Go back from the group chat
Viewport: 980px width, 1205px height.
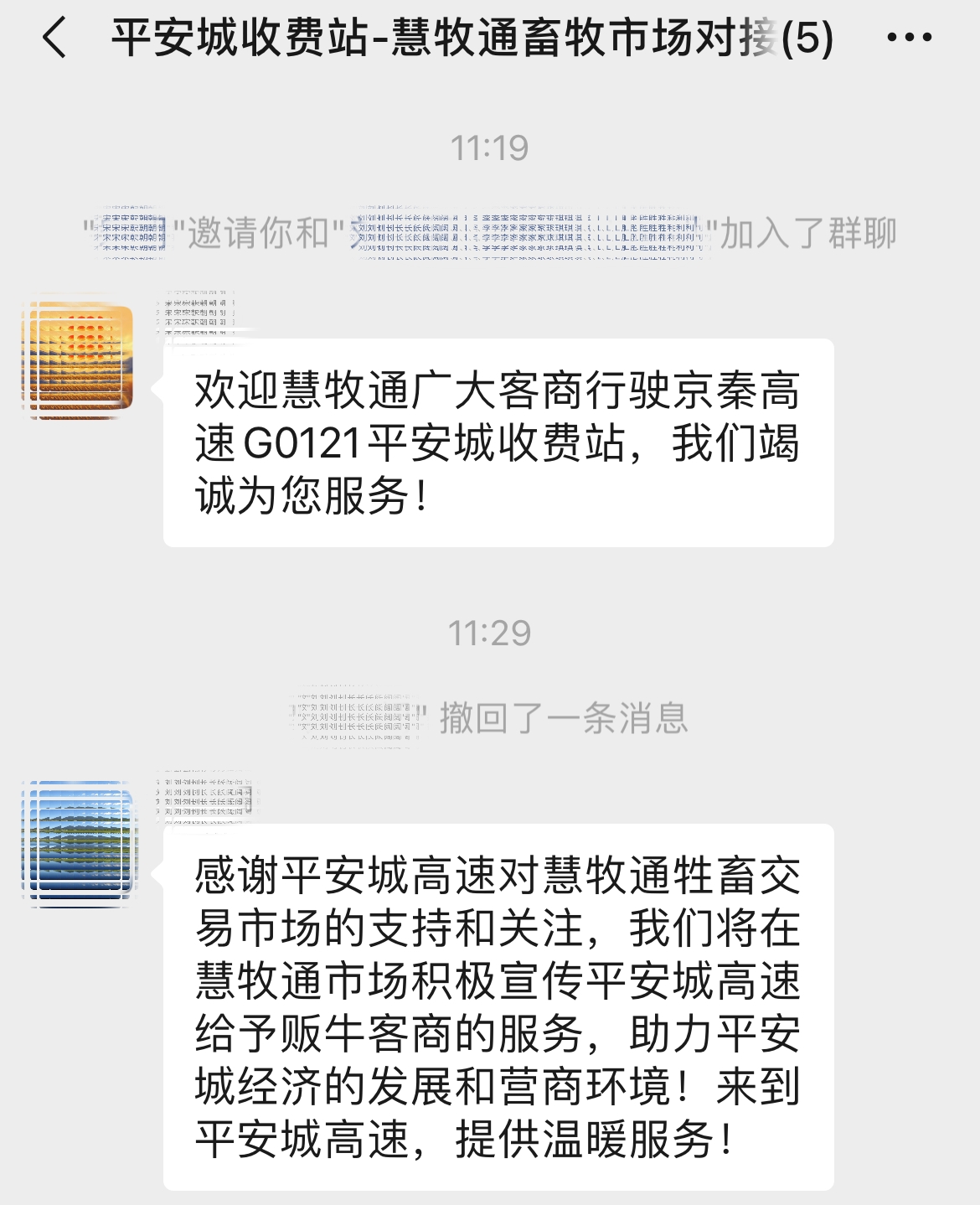click(x=54, y=39)
